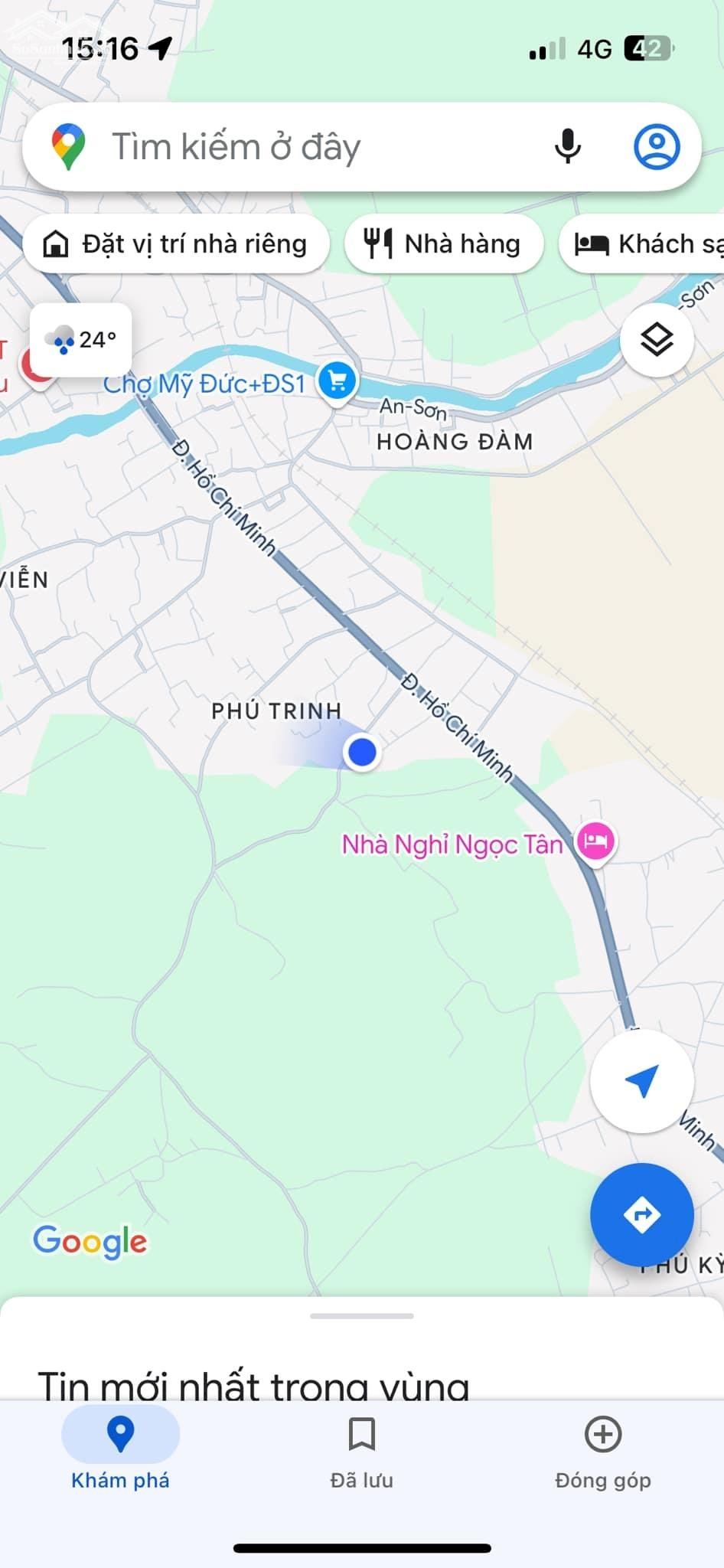Recenter the map on my location
Screen dimensions: 724x1568
[641, 1081]
